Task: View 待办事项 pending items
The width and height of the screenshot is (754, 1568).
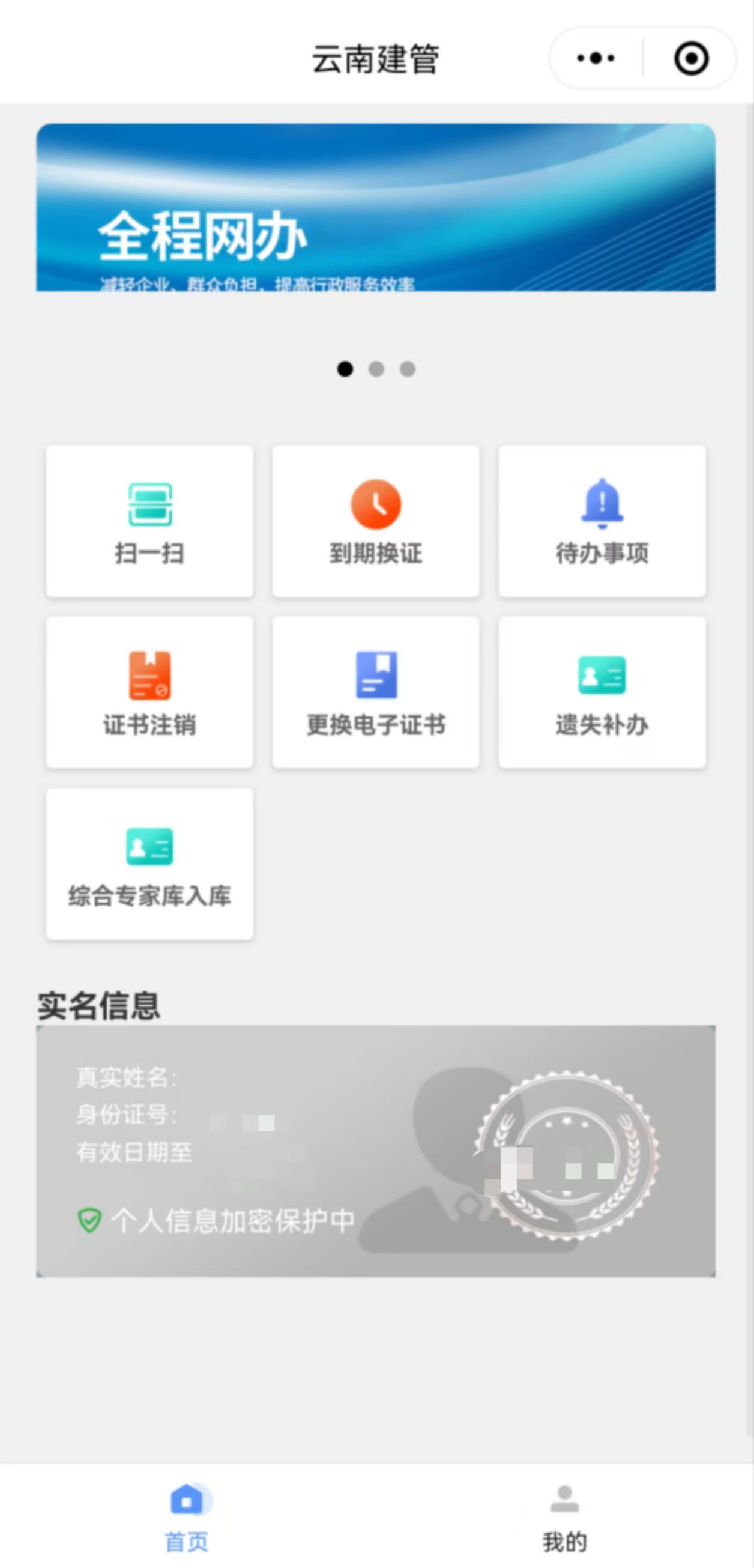Action: [602, 521]
